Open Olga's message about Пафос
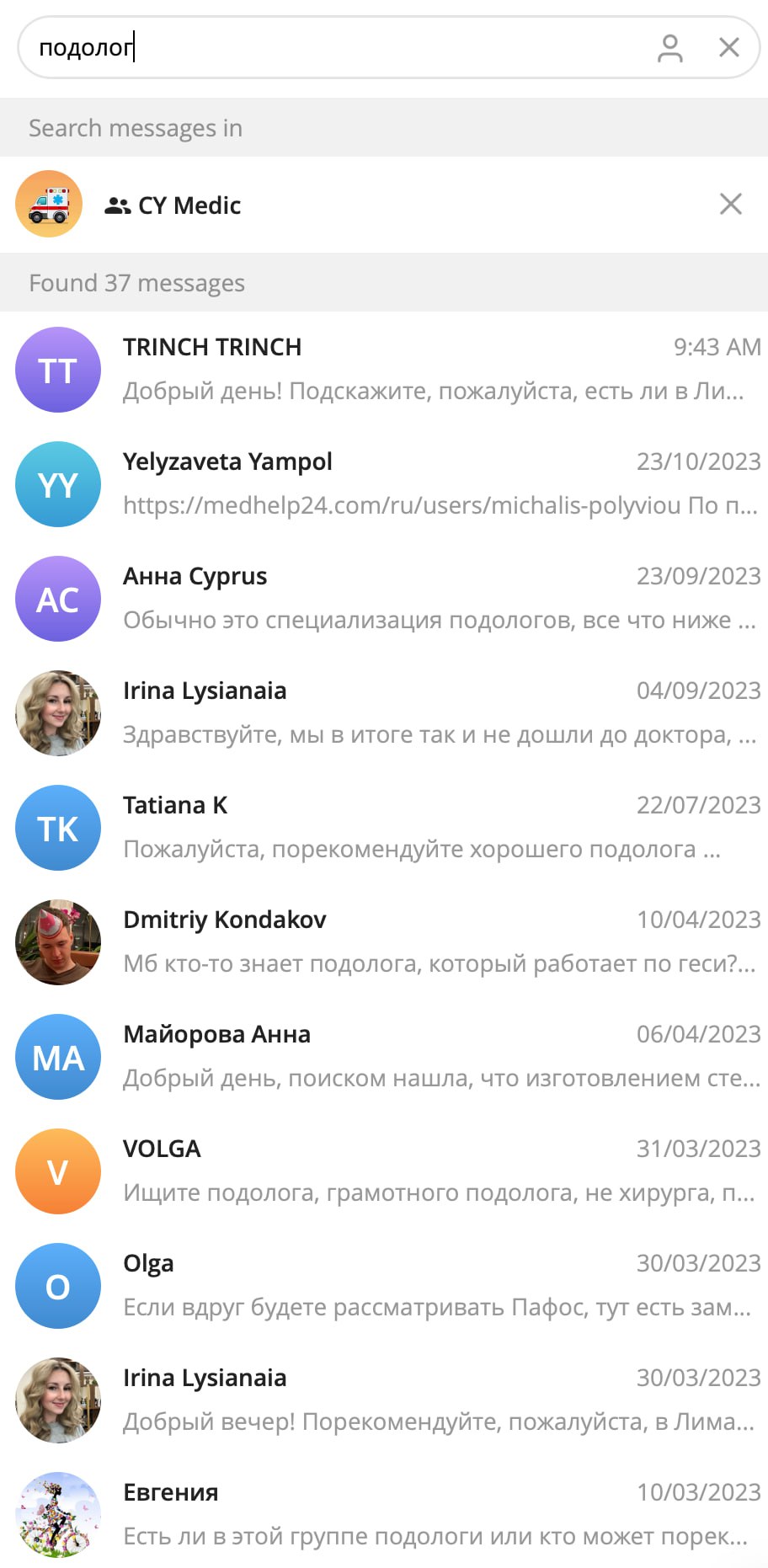Image resolution: width=768 pixels, height=1568 pixels. 384,1286
